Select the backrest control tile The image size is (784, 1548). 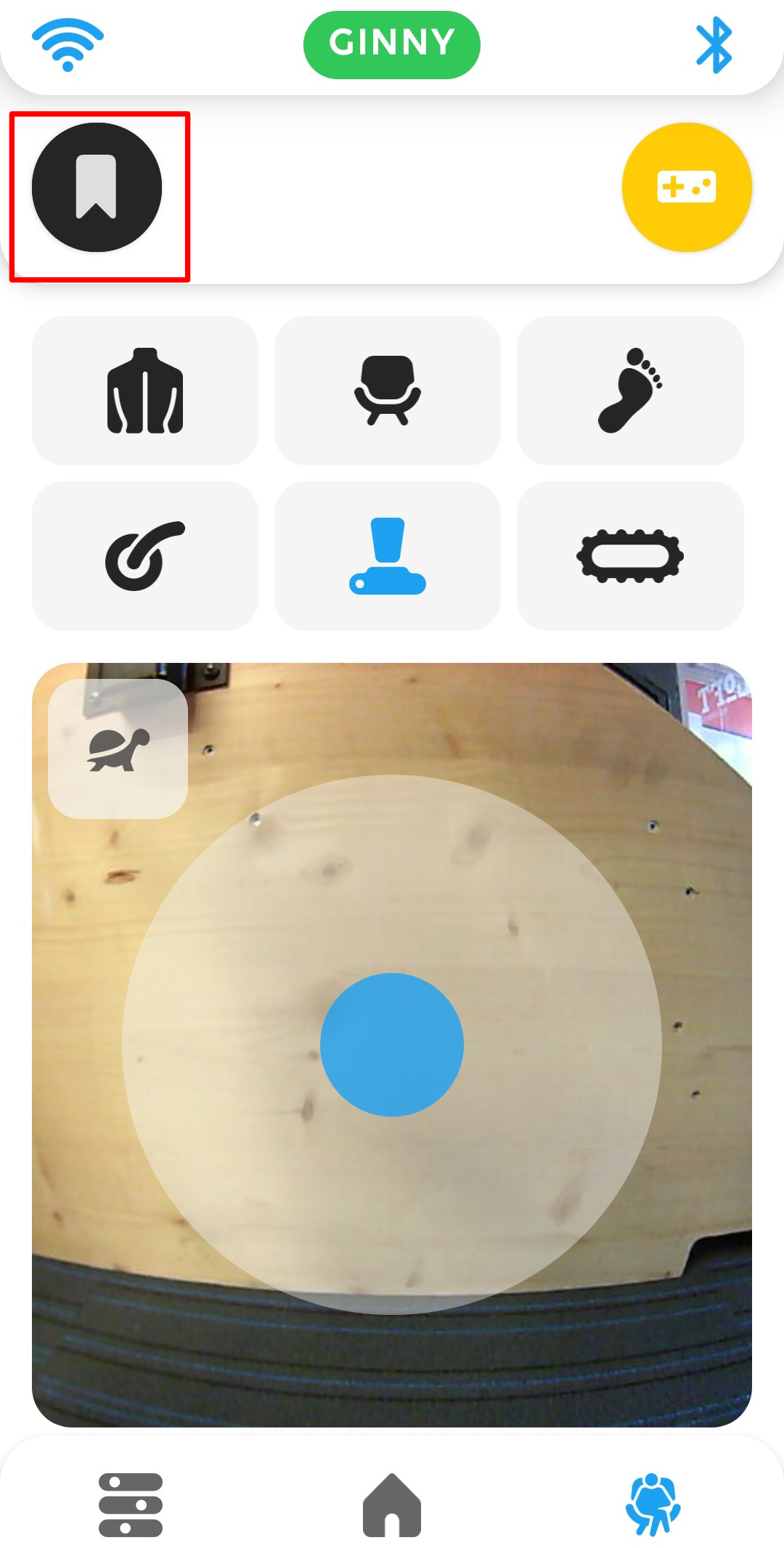[145, 390]
